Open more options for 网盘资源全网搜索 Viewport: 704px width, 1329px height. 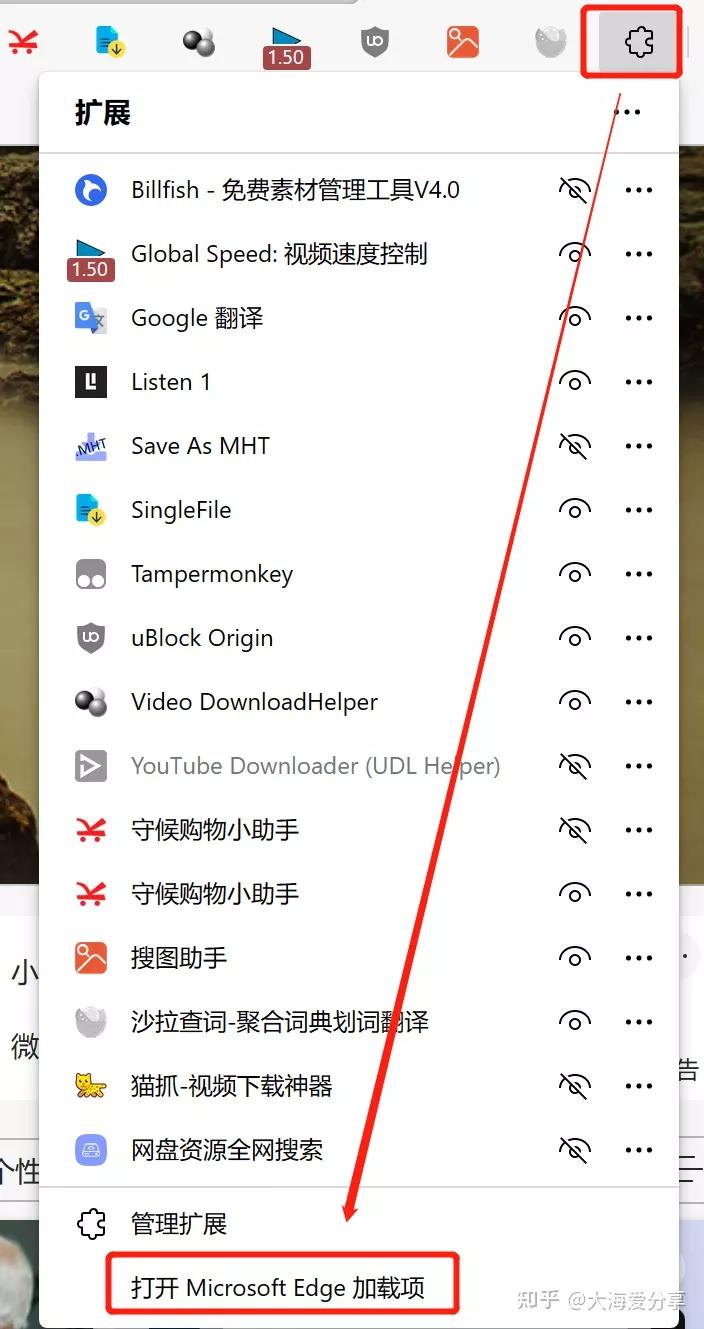tap(638, 1150)
